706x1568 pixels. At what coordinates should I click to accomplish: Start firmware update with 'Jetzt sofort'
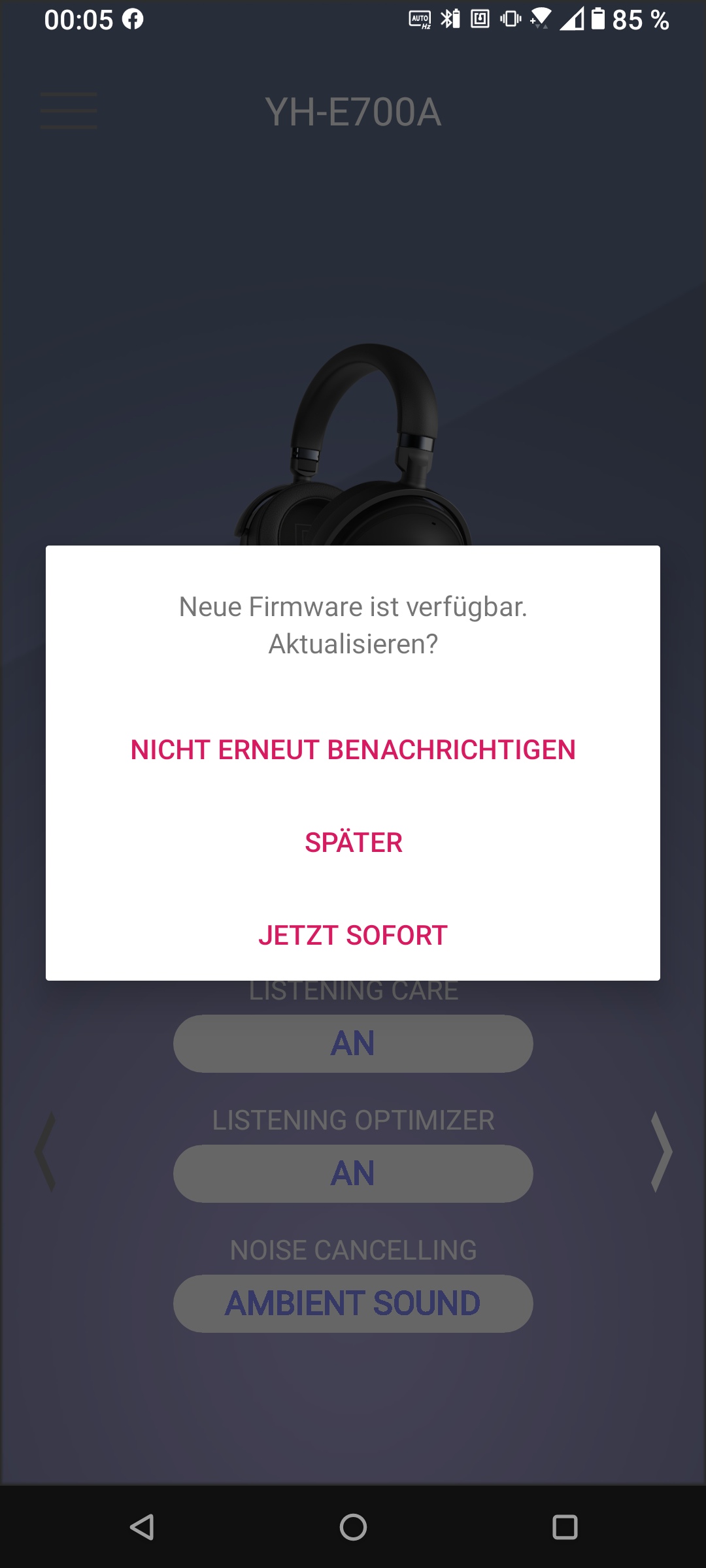click(353, 935)
